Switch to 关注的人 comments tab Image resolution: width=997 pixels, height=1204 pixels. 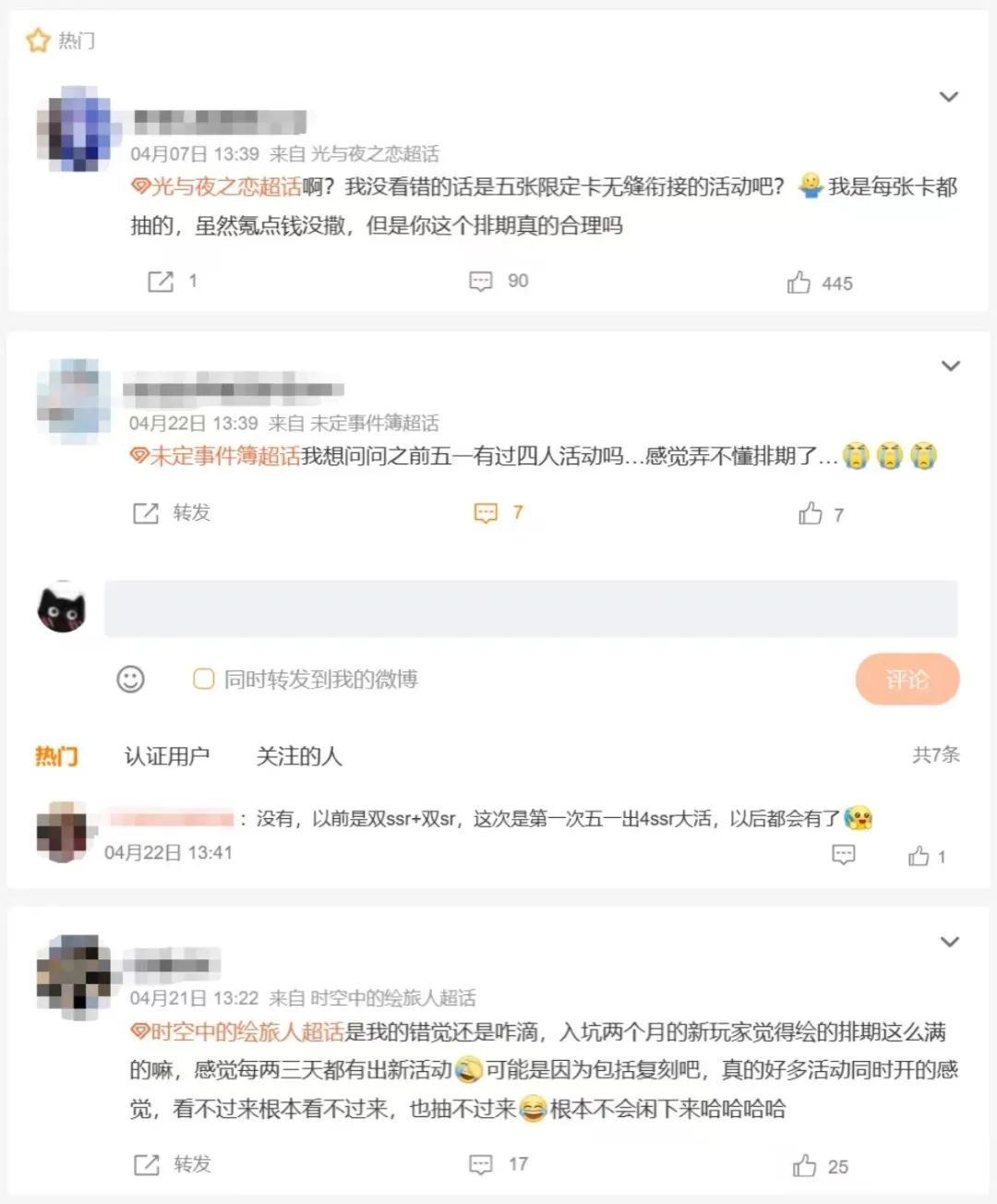(299, 756)
